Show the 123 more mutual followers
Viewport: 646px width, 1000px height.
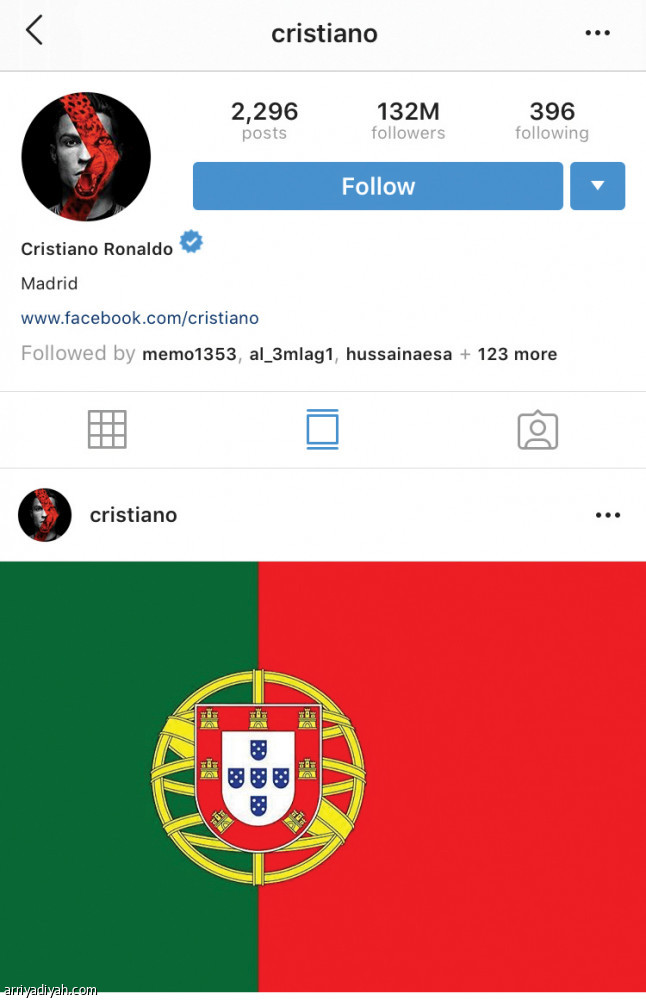click(x=517, y=354)
